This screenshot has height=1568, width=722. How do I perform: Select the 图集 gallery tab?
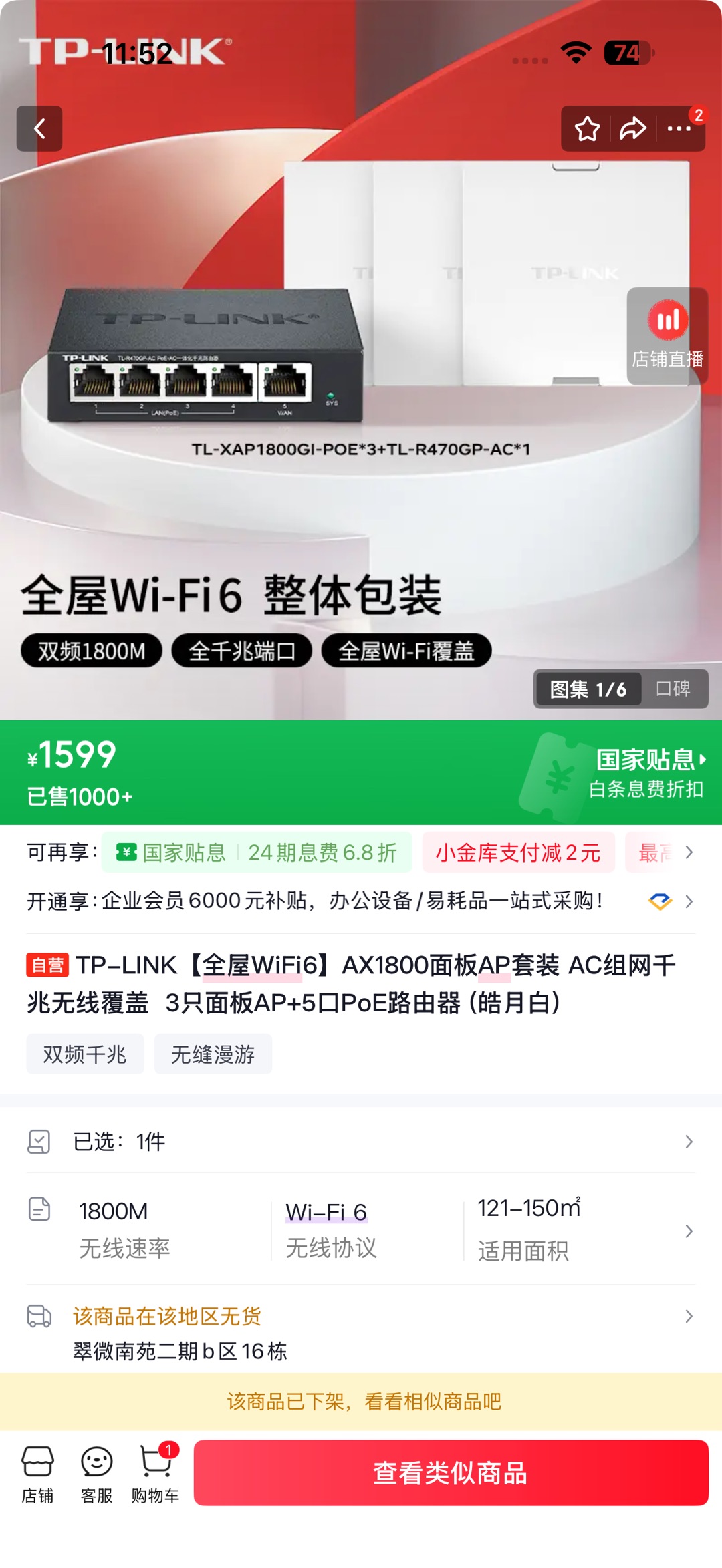(588, 689)
